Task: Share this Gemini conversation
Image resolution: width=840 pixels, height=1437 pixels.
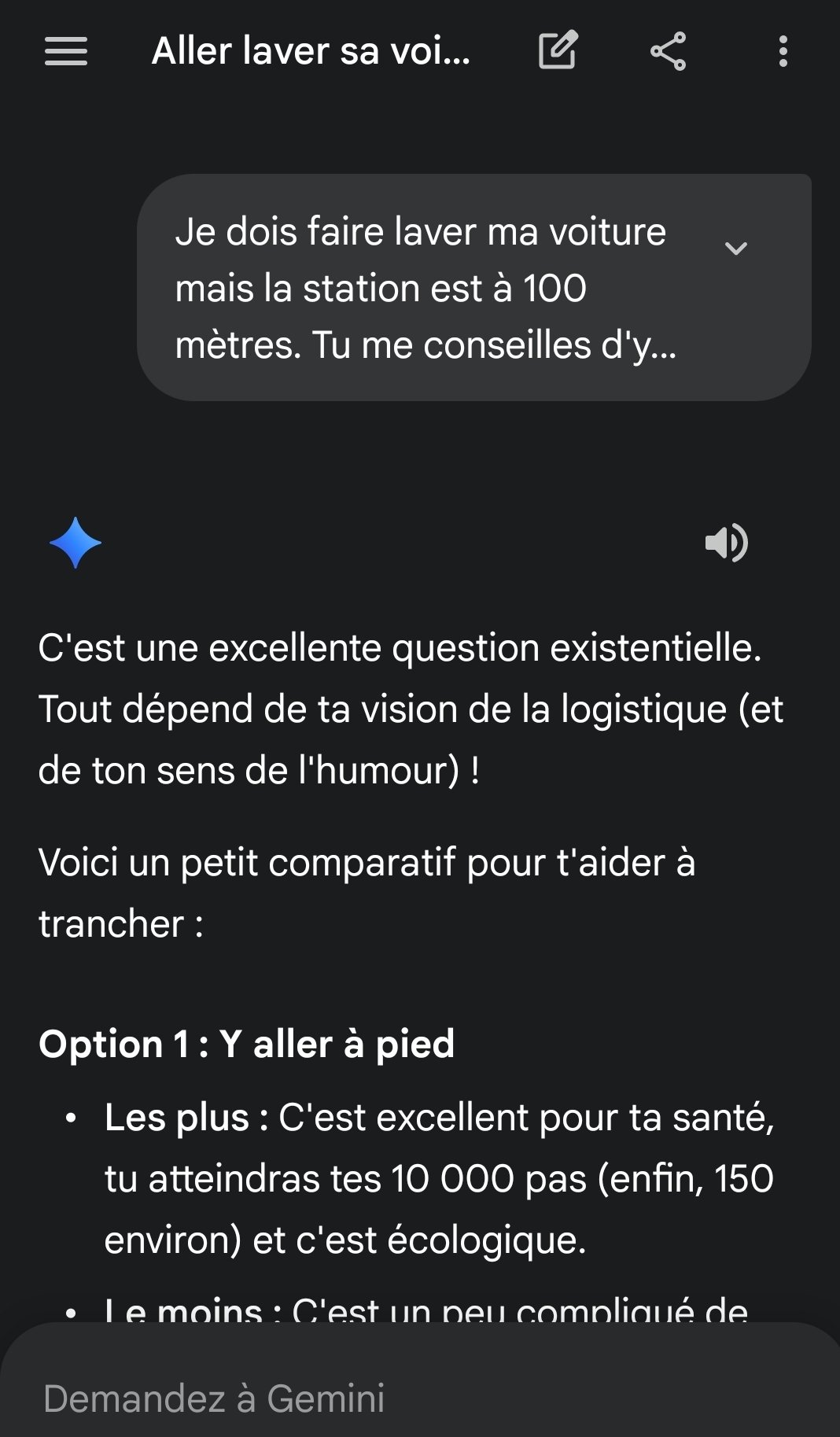Action: (669, 52)
